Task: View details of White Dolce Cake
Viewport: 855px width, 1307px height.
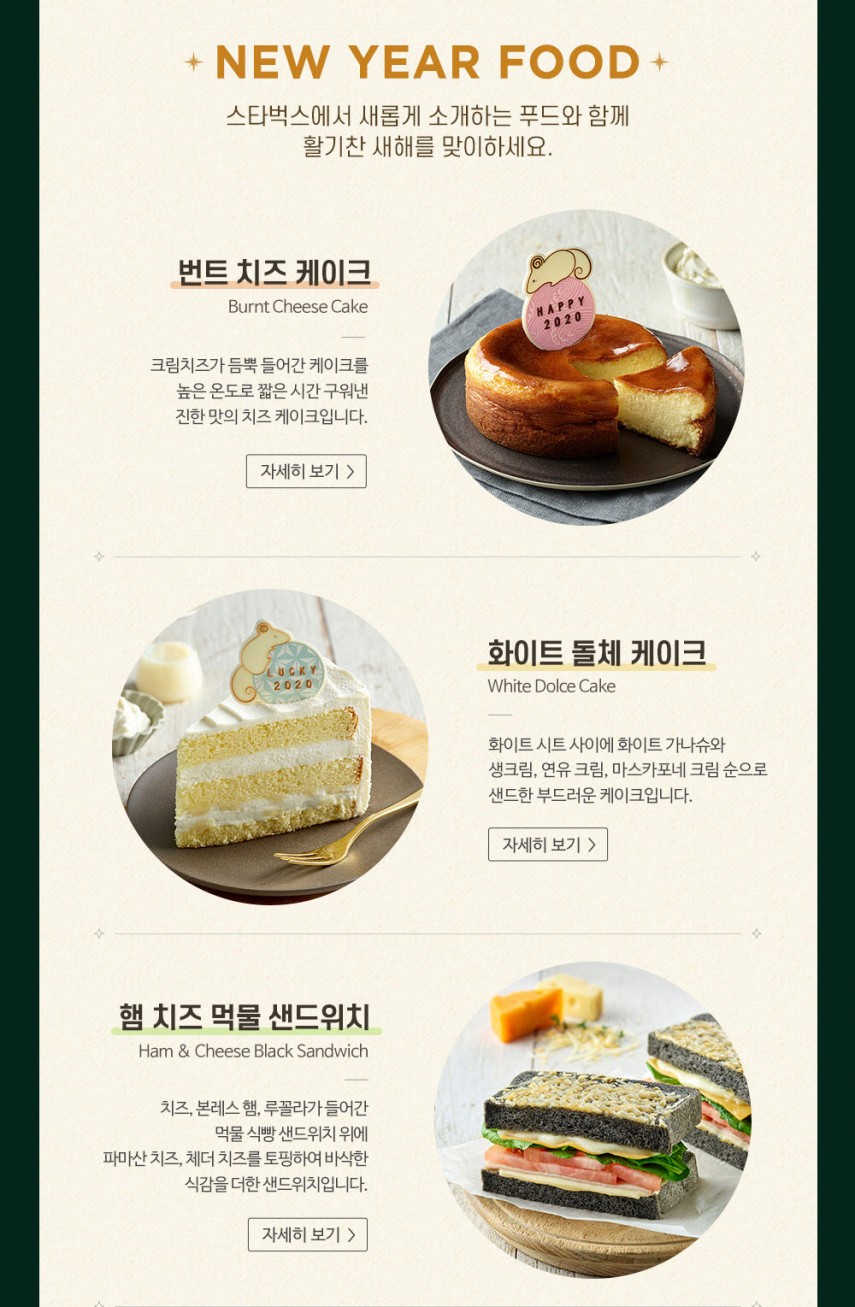Action: pos(548,844)
